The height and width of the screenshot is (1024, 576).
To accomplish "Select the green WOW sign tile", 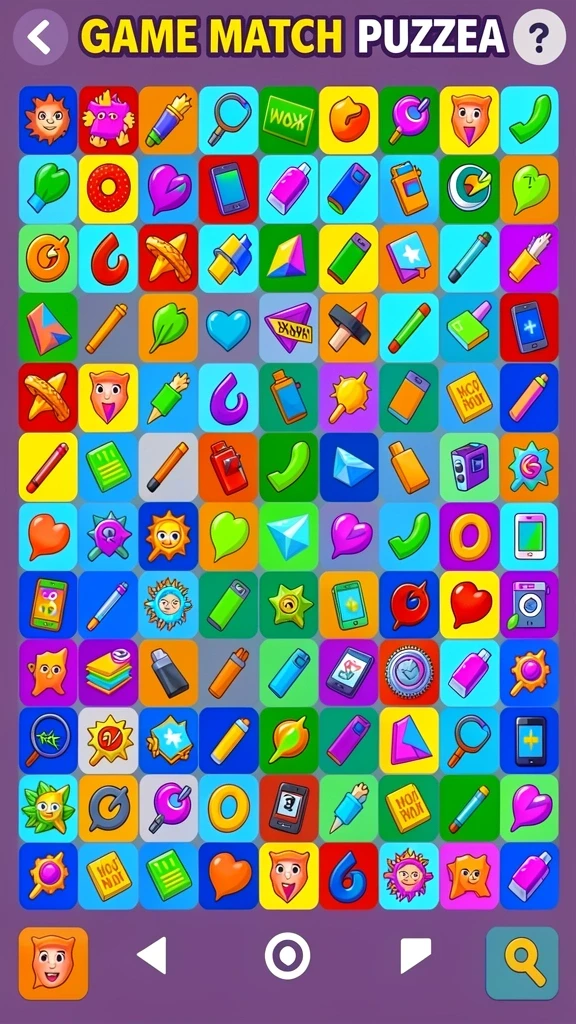I will point(288,120).
